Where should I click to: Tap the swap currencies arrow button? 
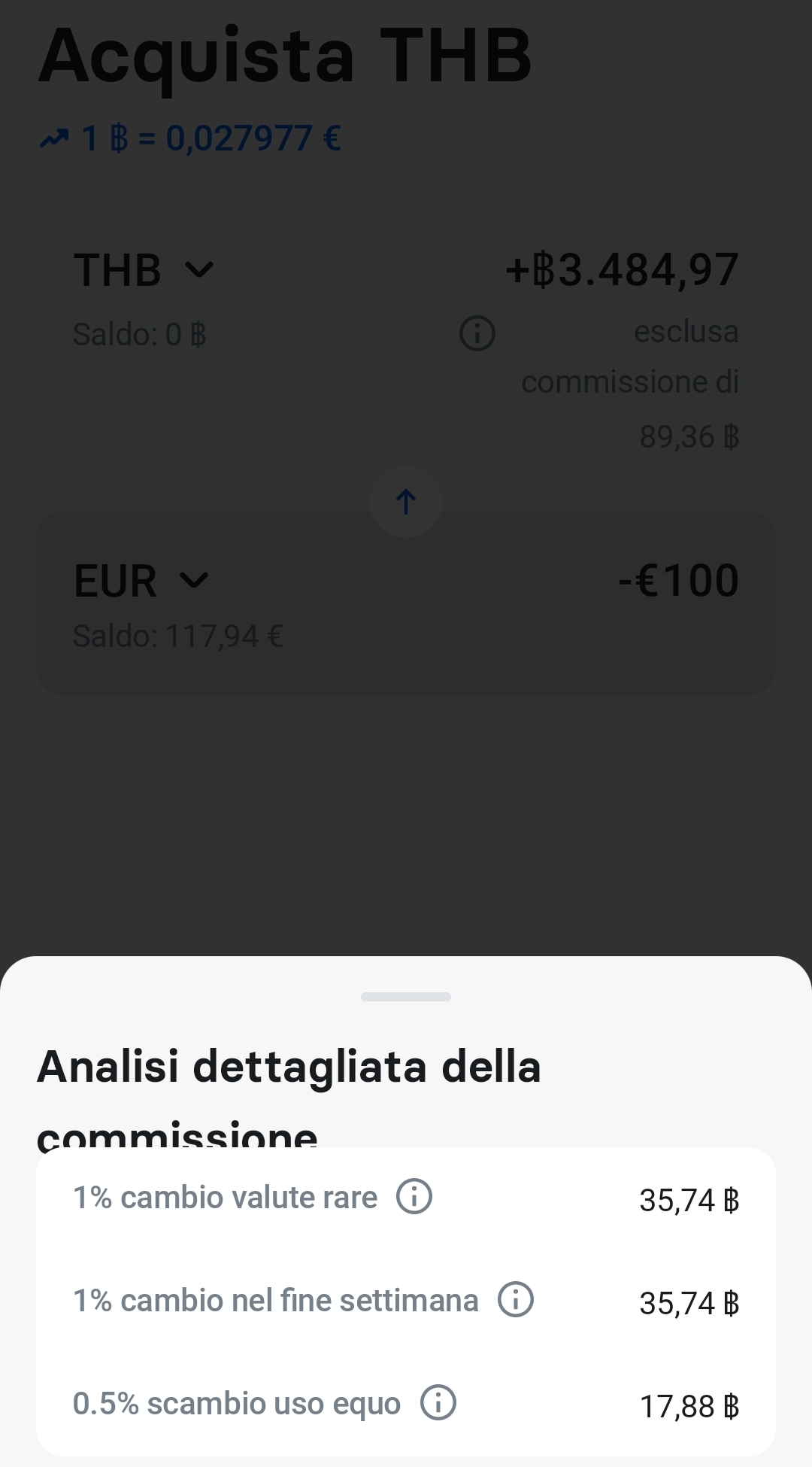tap(406, 501)
